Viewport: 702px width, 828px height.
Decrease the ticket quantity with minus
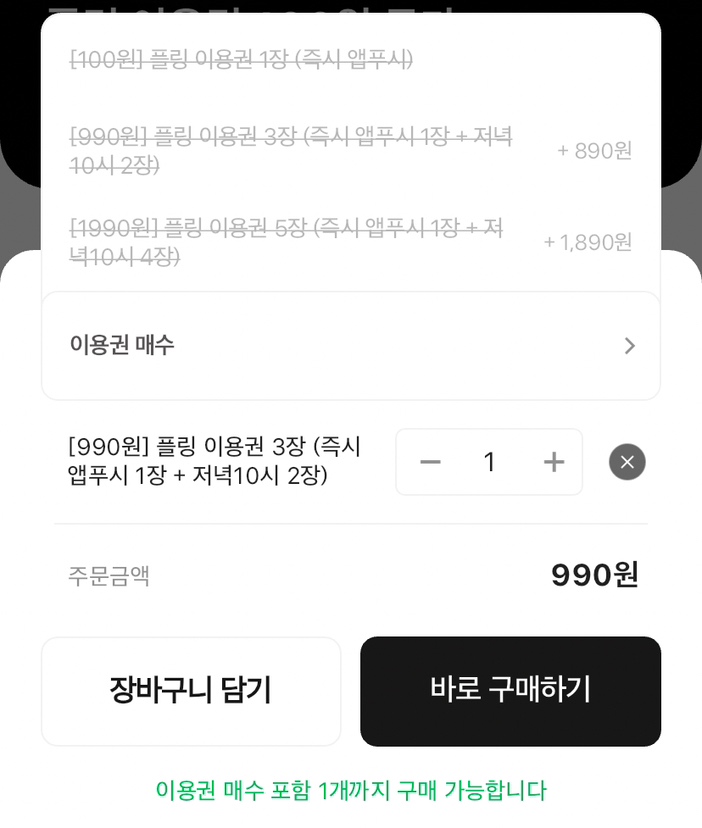(431, 462)
